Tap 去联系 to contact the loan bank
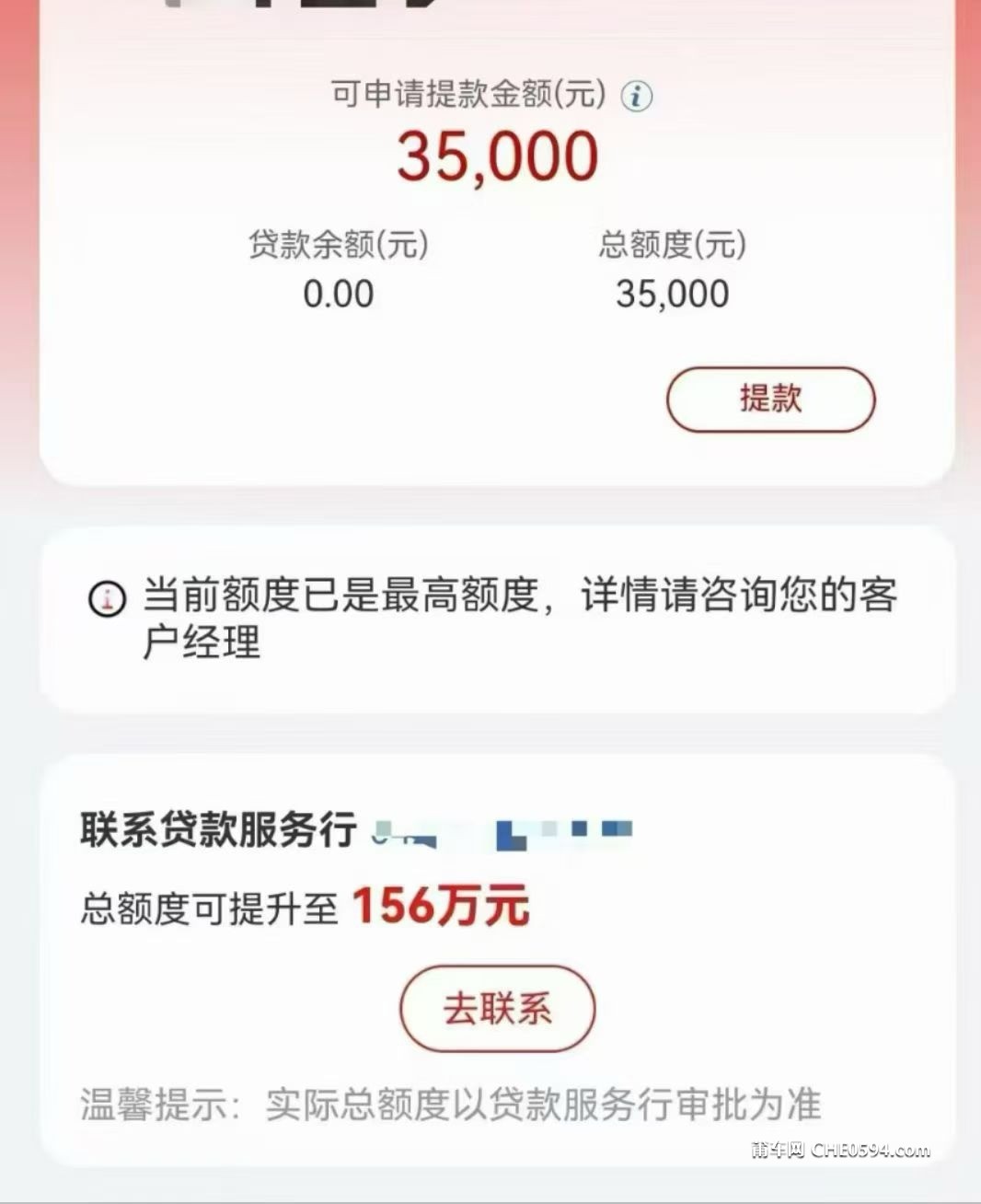The image size is (981, 1204). [x=497, y=1009]
